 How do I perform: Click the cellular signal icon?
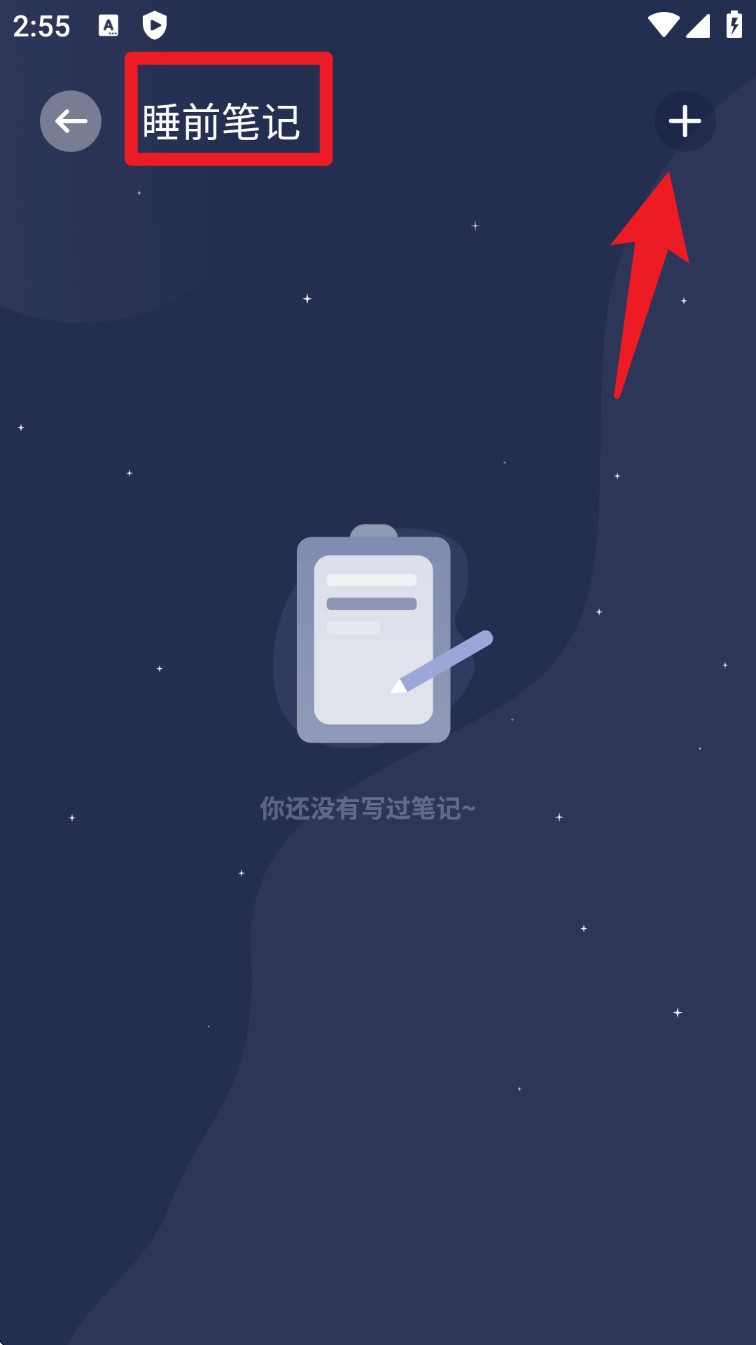[x=698, y=27]
